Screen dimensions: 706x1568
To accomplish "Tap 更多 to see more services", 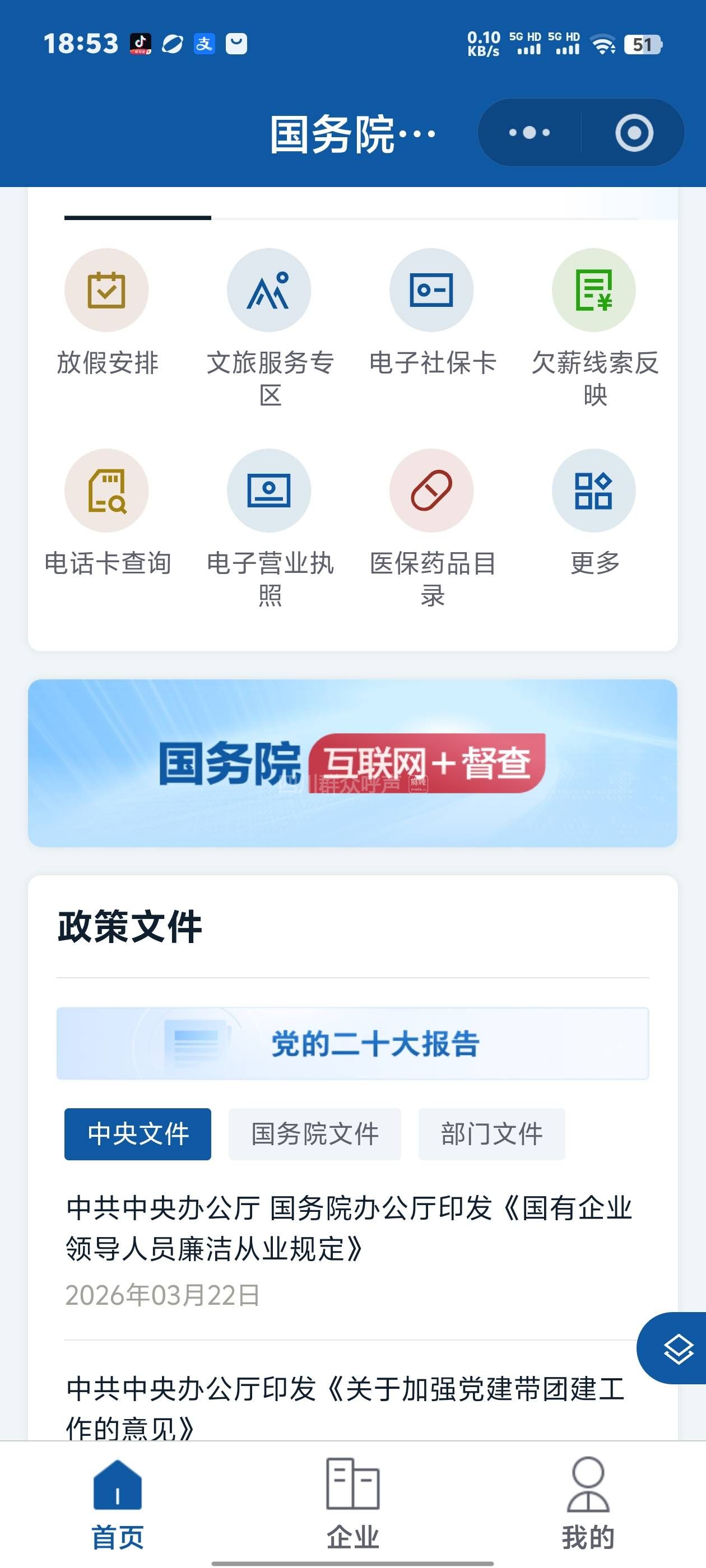I will tap(593, 491).
